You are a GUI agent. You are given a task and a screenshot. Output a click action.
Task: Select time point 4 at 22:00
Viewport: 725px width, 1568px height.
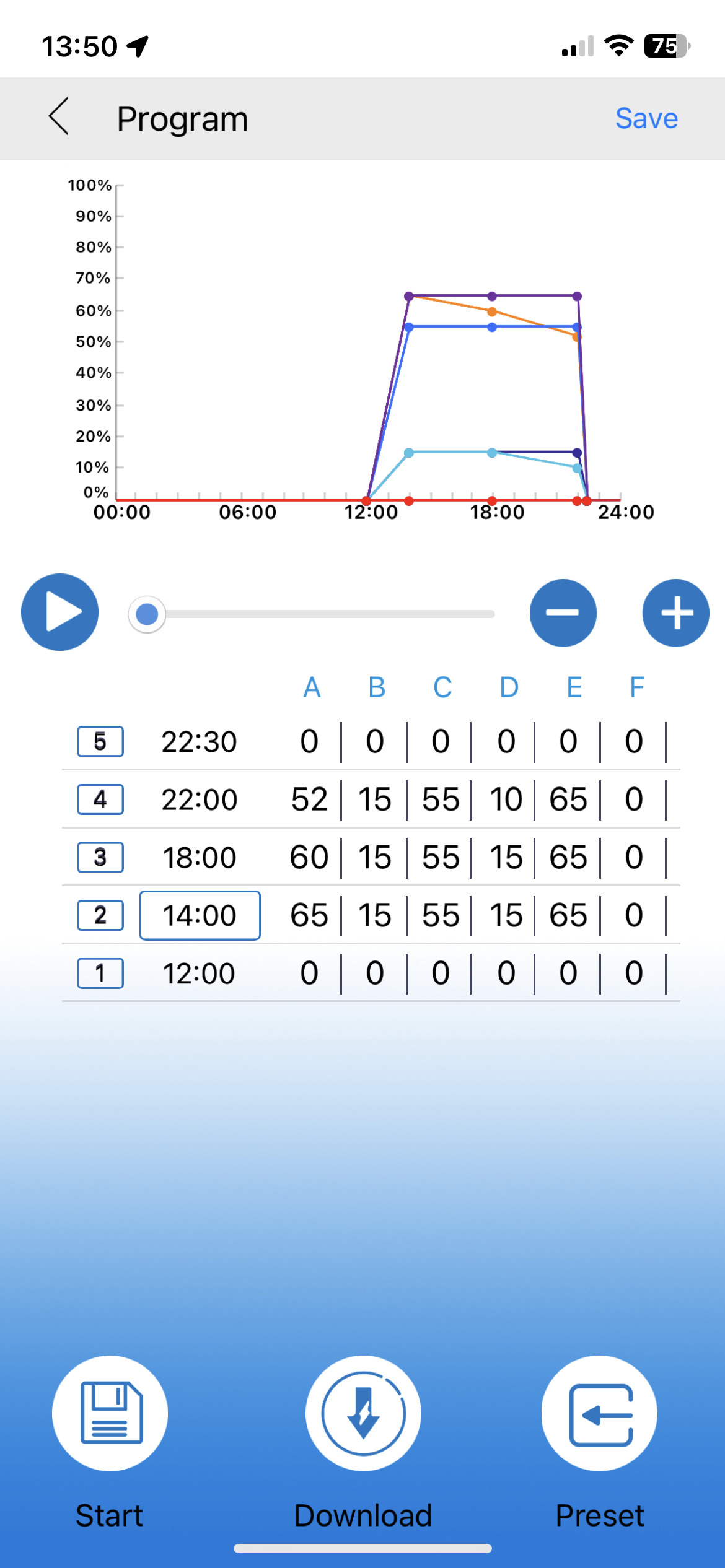100,799
